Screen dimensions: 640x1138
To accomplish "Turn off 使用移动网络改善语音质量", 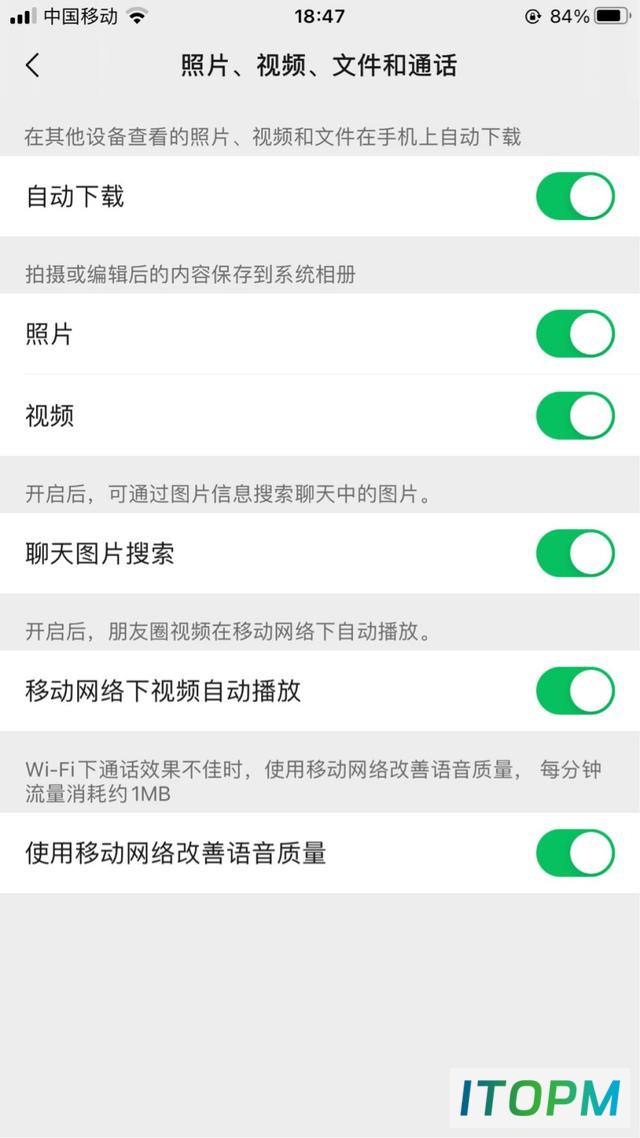I will coord(575,853).
